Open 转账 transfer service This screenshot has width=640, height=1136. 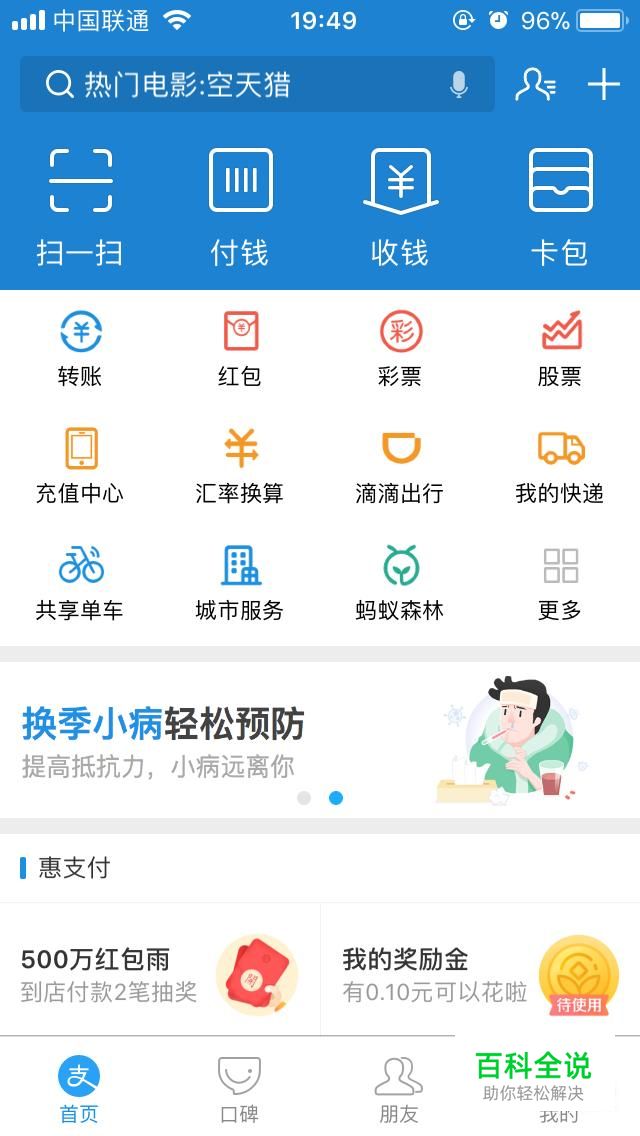point(80,348)
